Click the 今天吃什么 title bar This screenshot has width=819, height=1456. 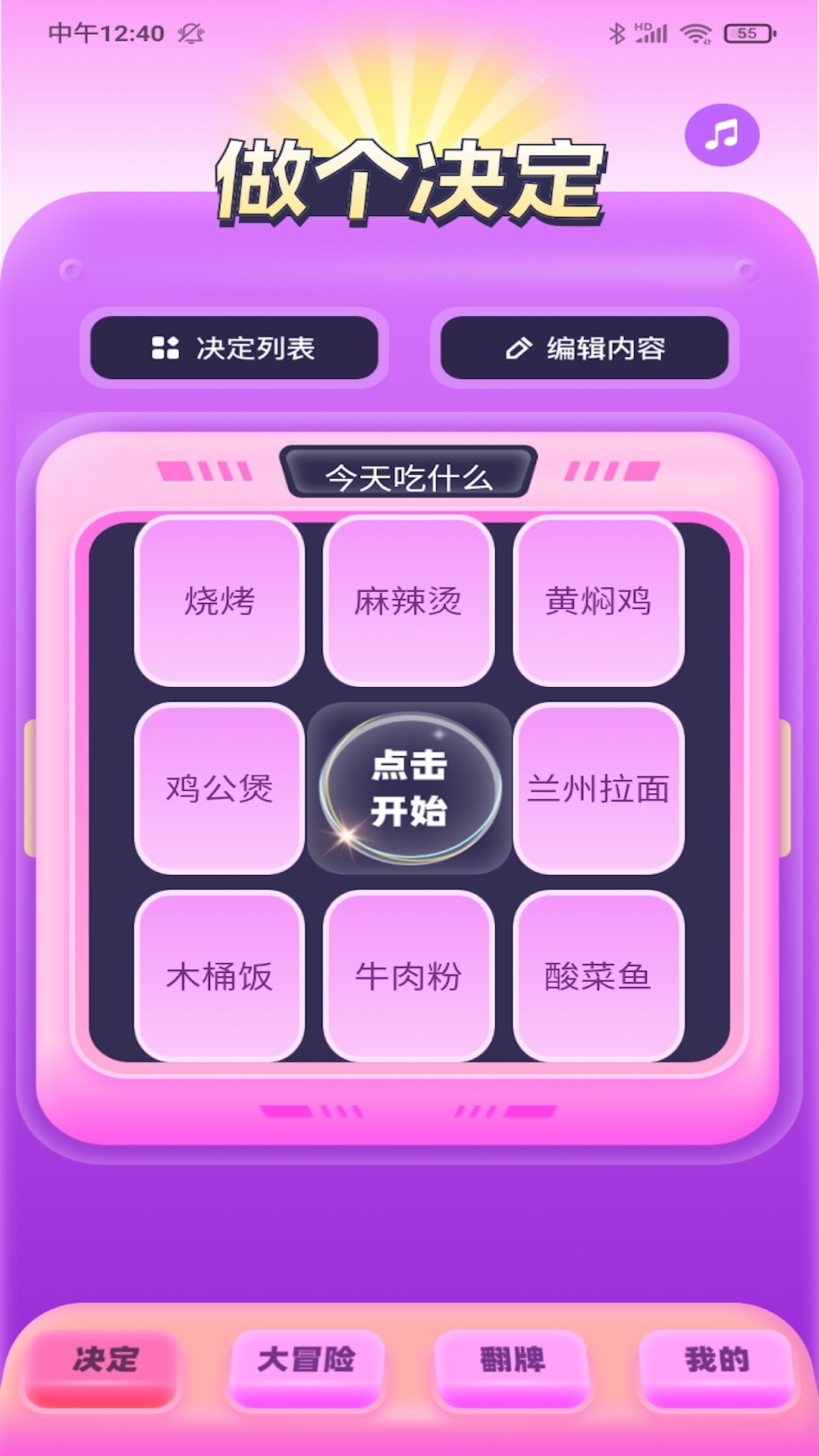(408, 476)
